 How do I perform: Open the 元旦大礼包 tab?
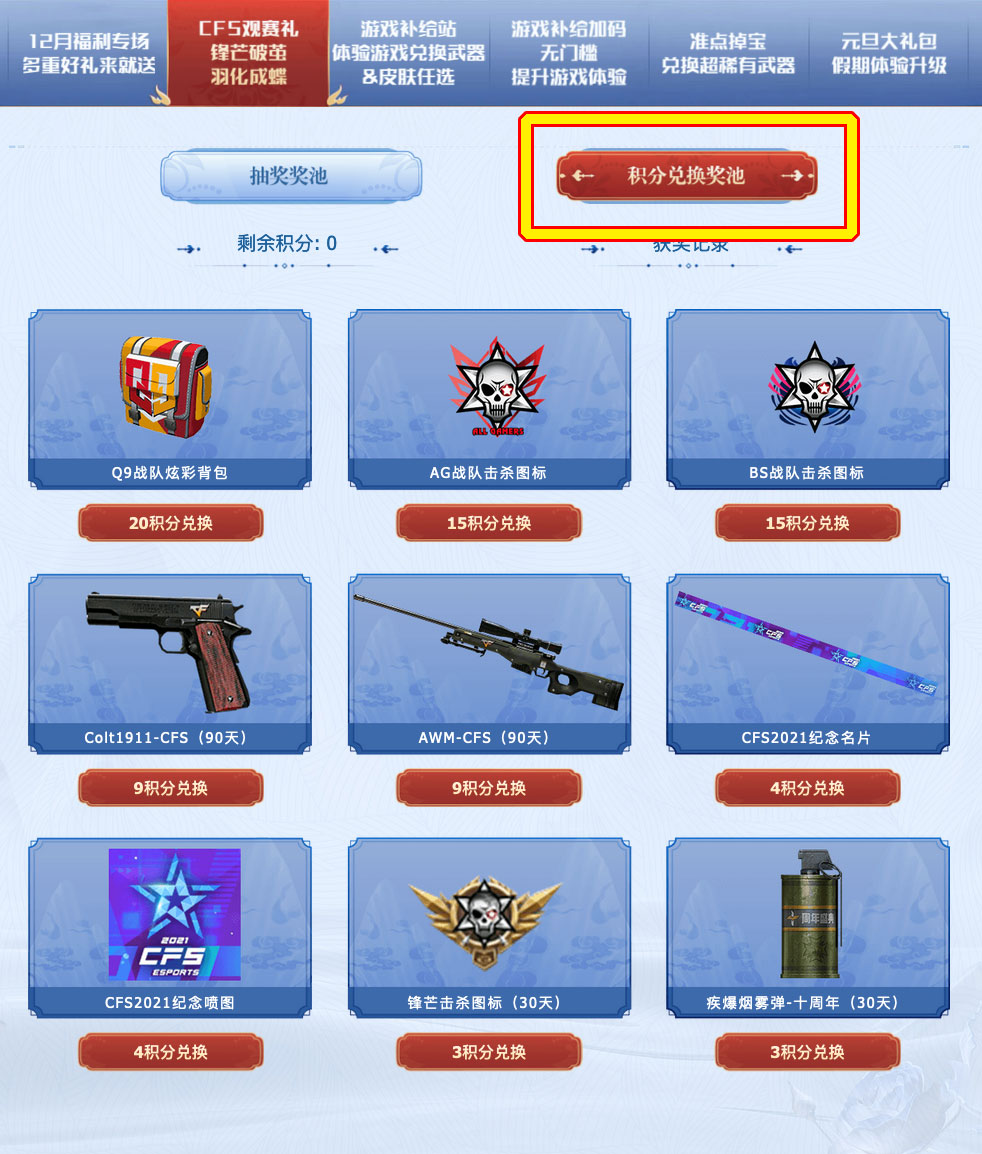[888, 53]
